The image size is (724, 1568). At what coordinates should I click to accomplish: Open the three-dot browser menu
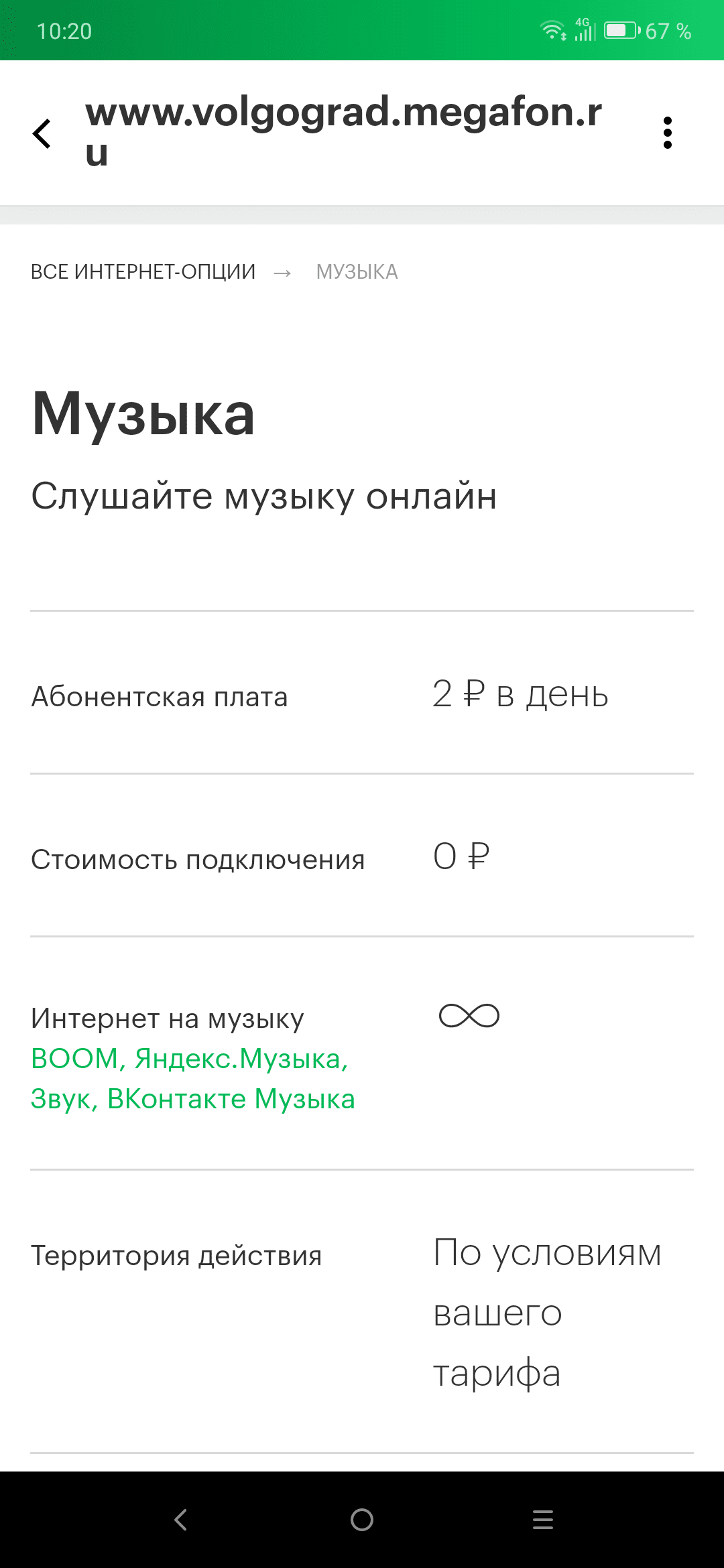coord(668,133)
